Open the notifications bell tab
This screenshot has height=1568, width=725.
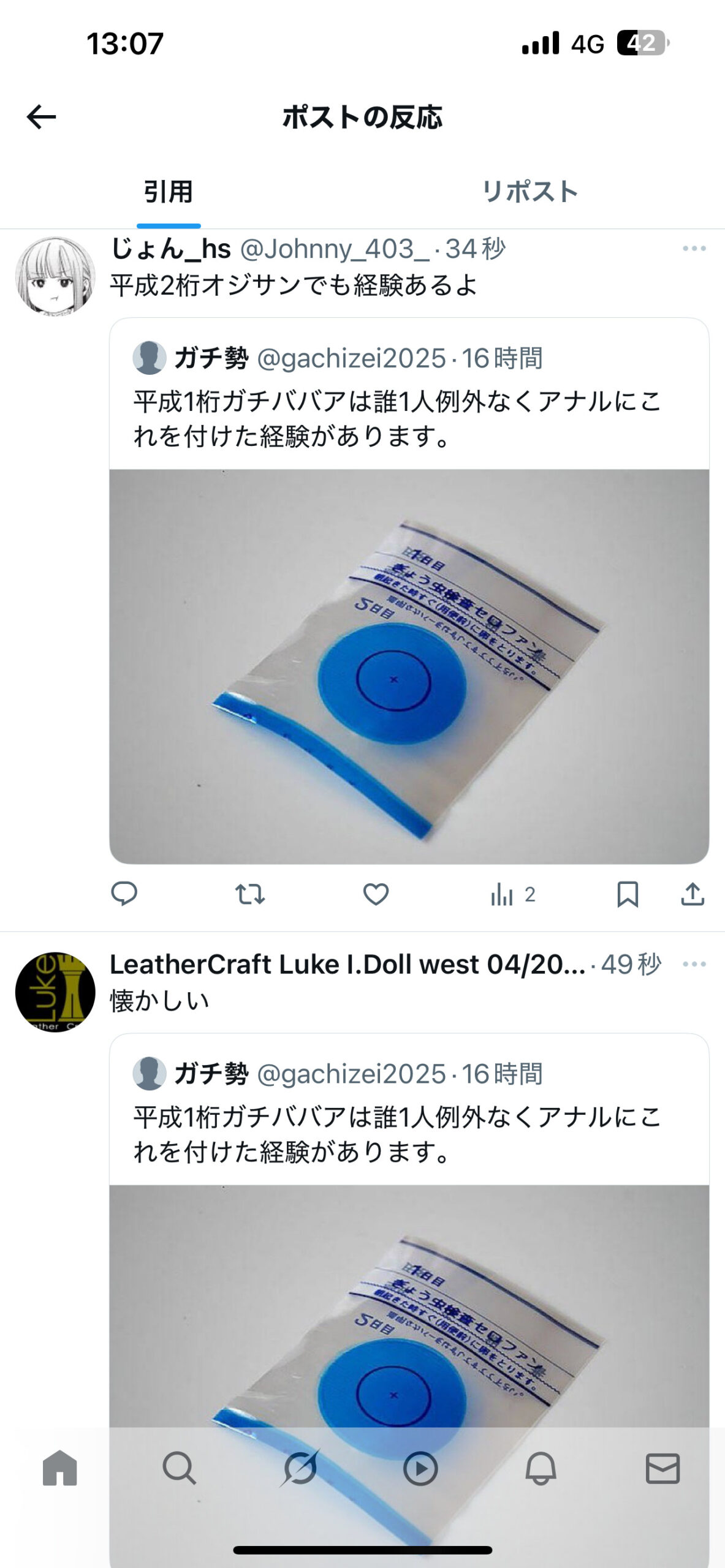(541, 1468)
